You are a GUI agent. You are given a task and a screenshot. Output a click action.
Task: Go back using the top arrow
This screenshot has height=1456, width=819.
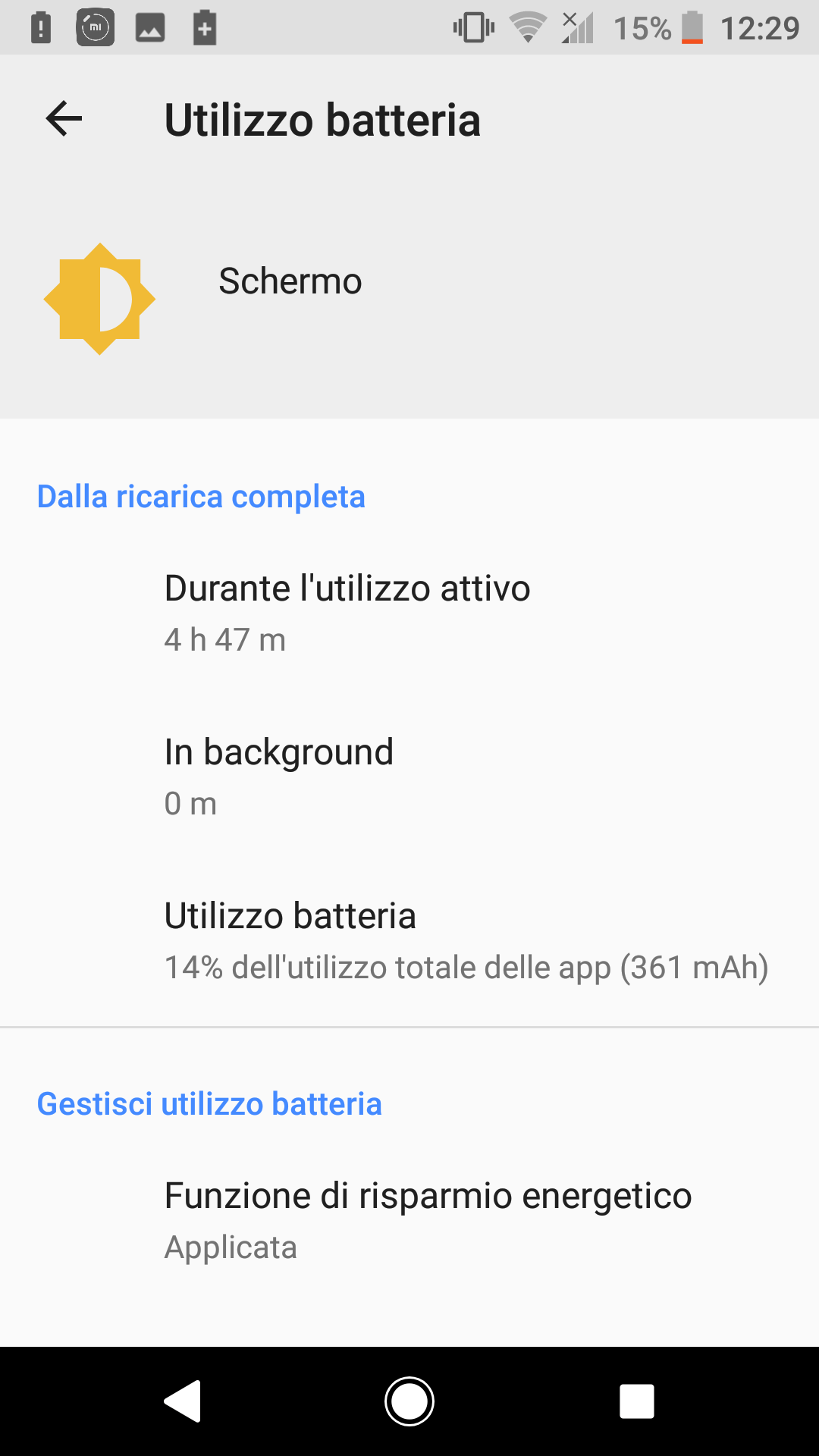(x=64, y=119)
